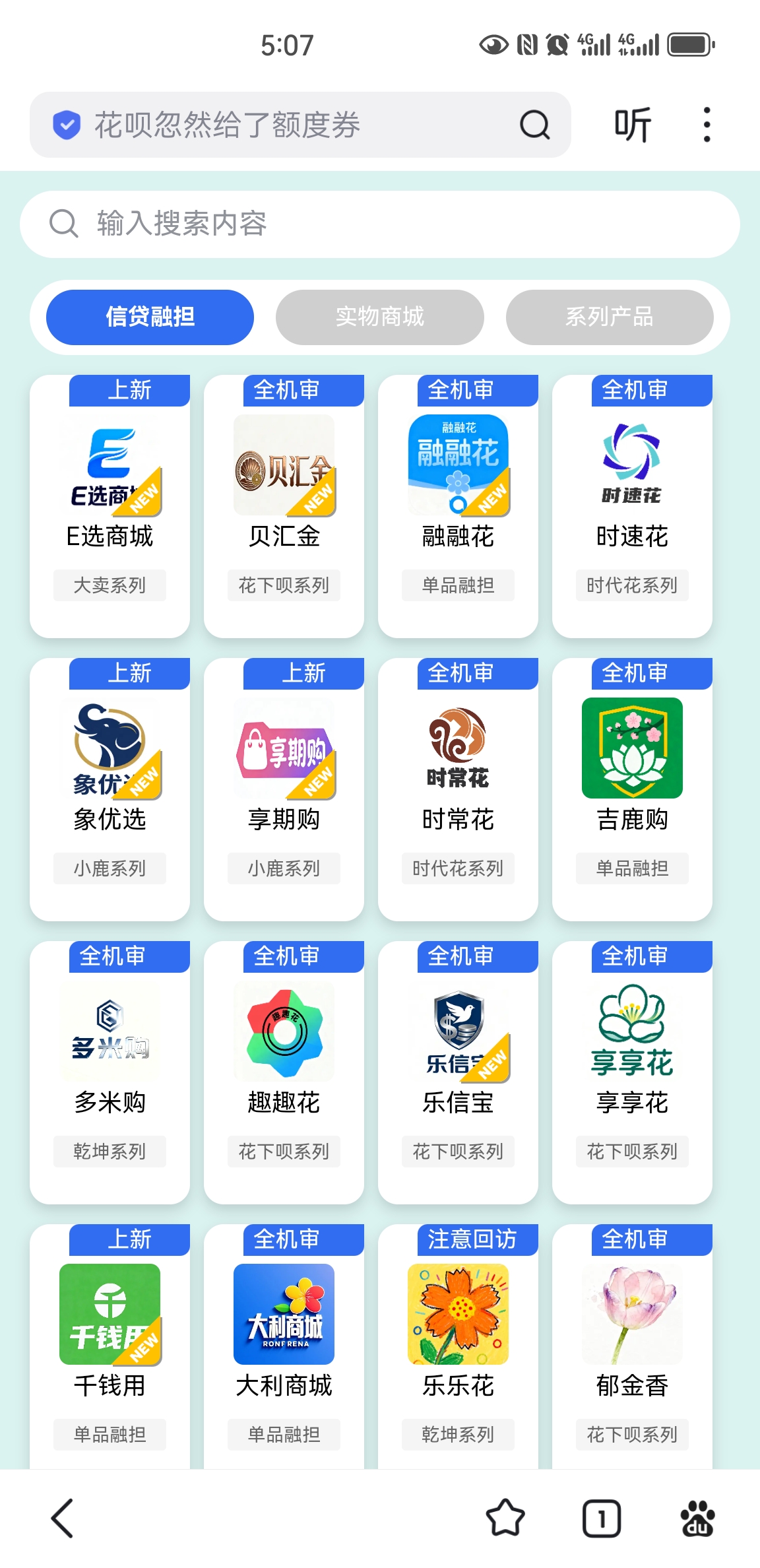Viewport: 760px width, 1568px height.
Task: Tap the magnifier in the address bar
Action: coord(534,124)
